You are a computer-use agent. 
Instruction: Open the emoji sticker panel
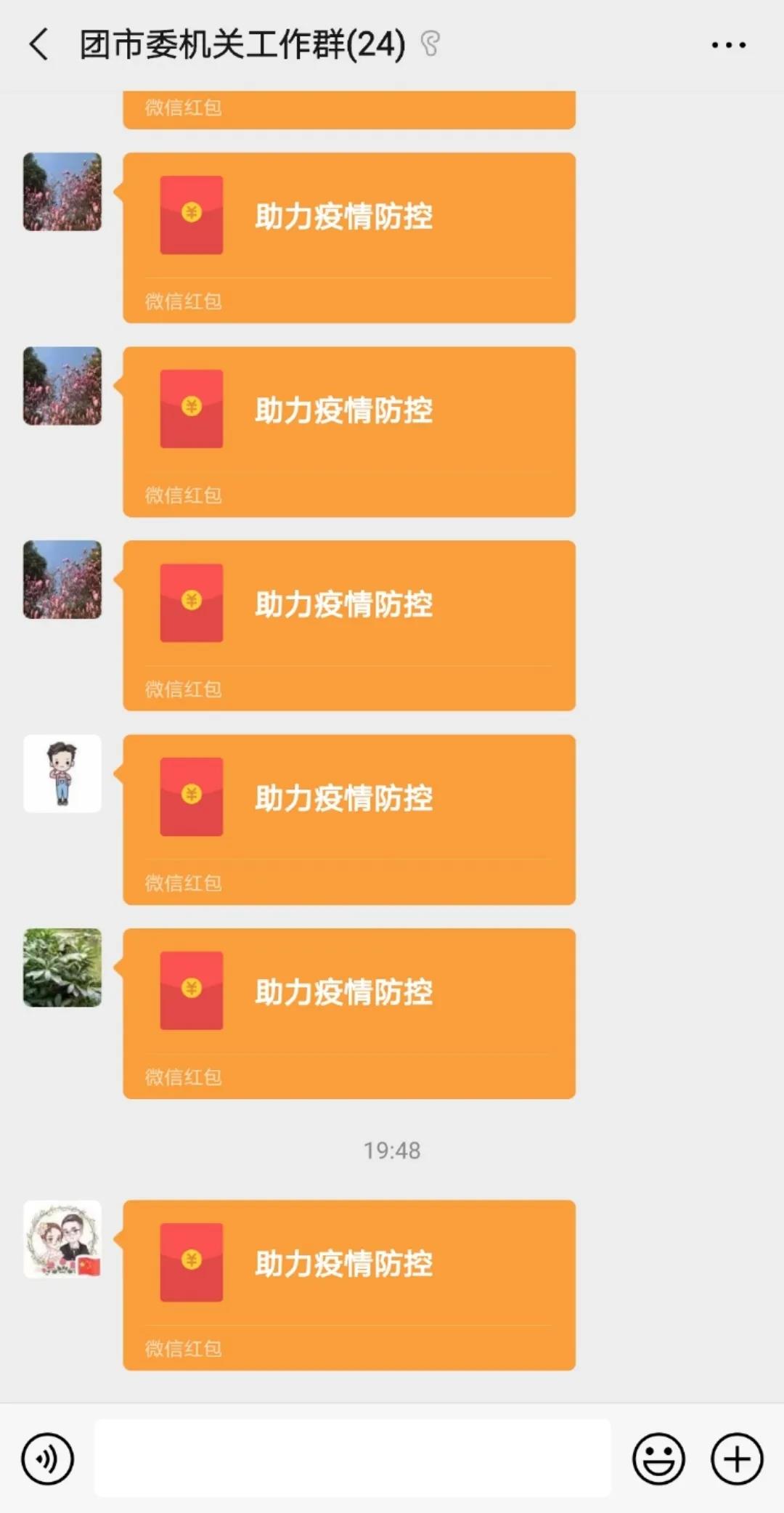(658, 1459)
